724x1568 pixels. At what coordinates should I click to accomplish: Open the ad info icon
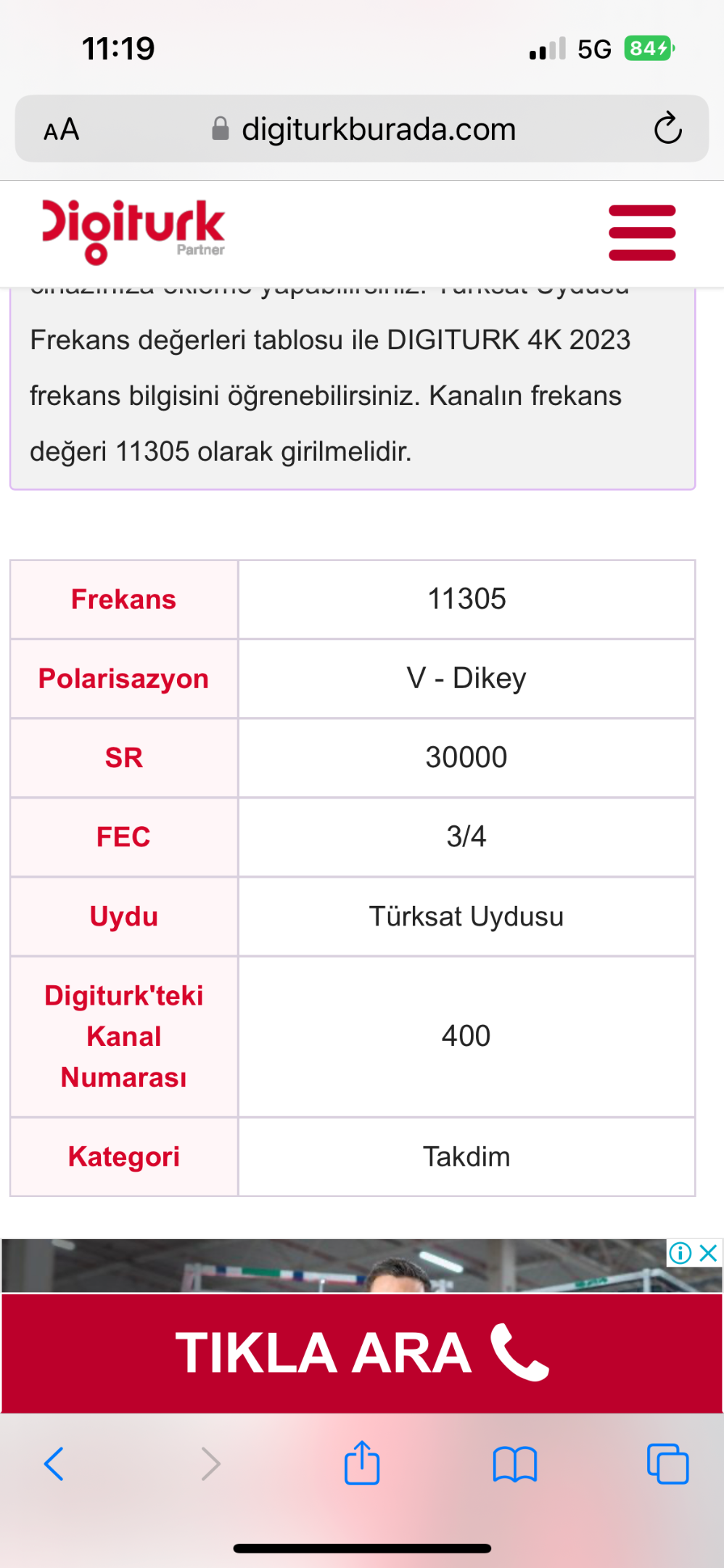(680, 1252)
